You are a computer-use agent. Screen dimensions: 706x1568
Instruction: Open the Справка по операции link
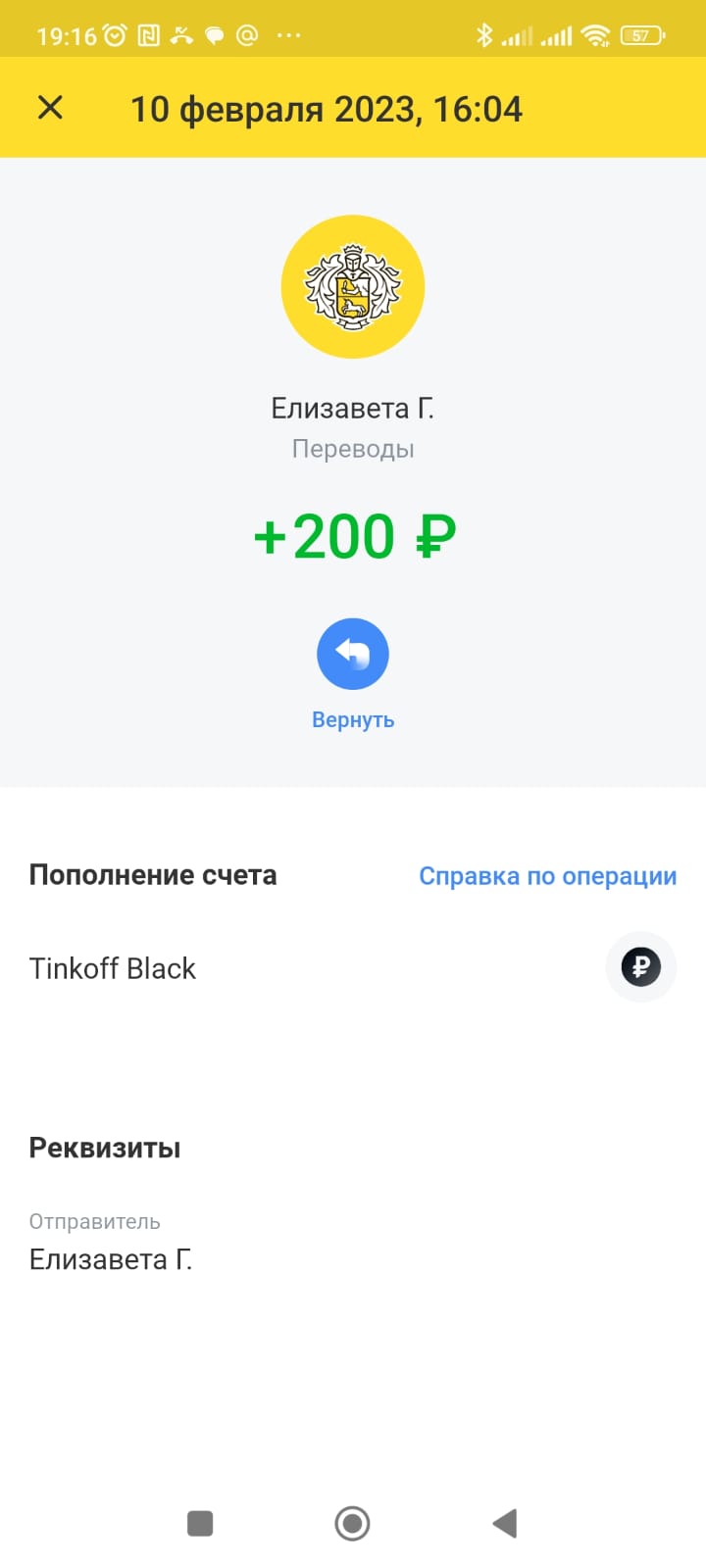pos(547,876)
